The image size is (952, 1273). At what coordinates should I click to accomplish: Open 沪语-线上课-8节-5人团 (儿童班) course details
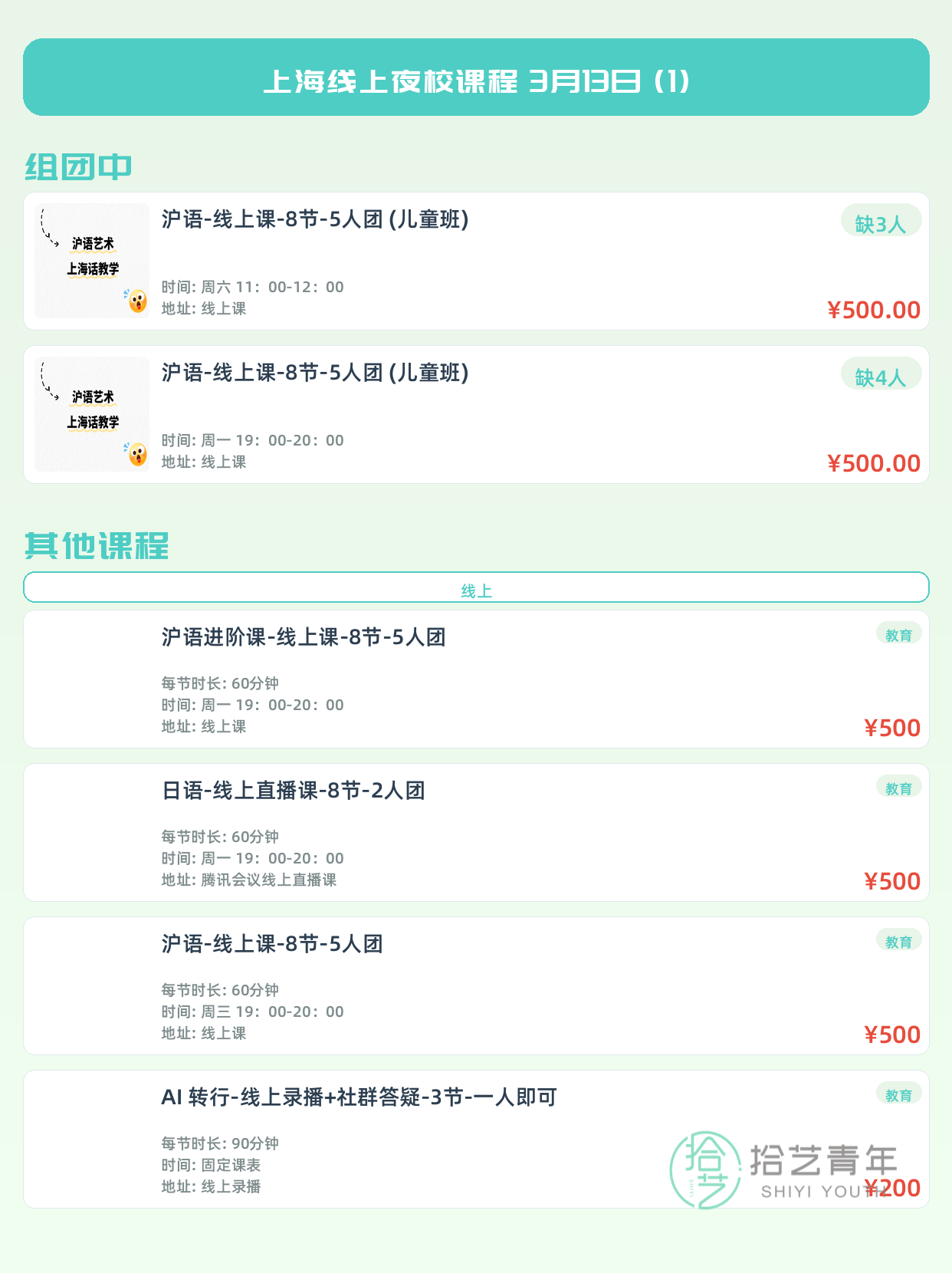point(314,222)
